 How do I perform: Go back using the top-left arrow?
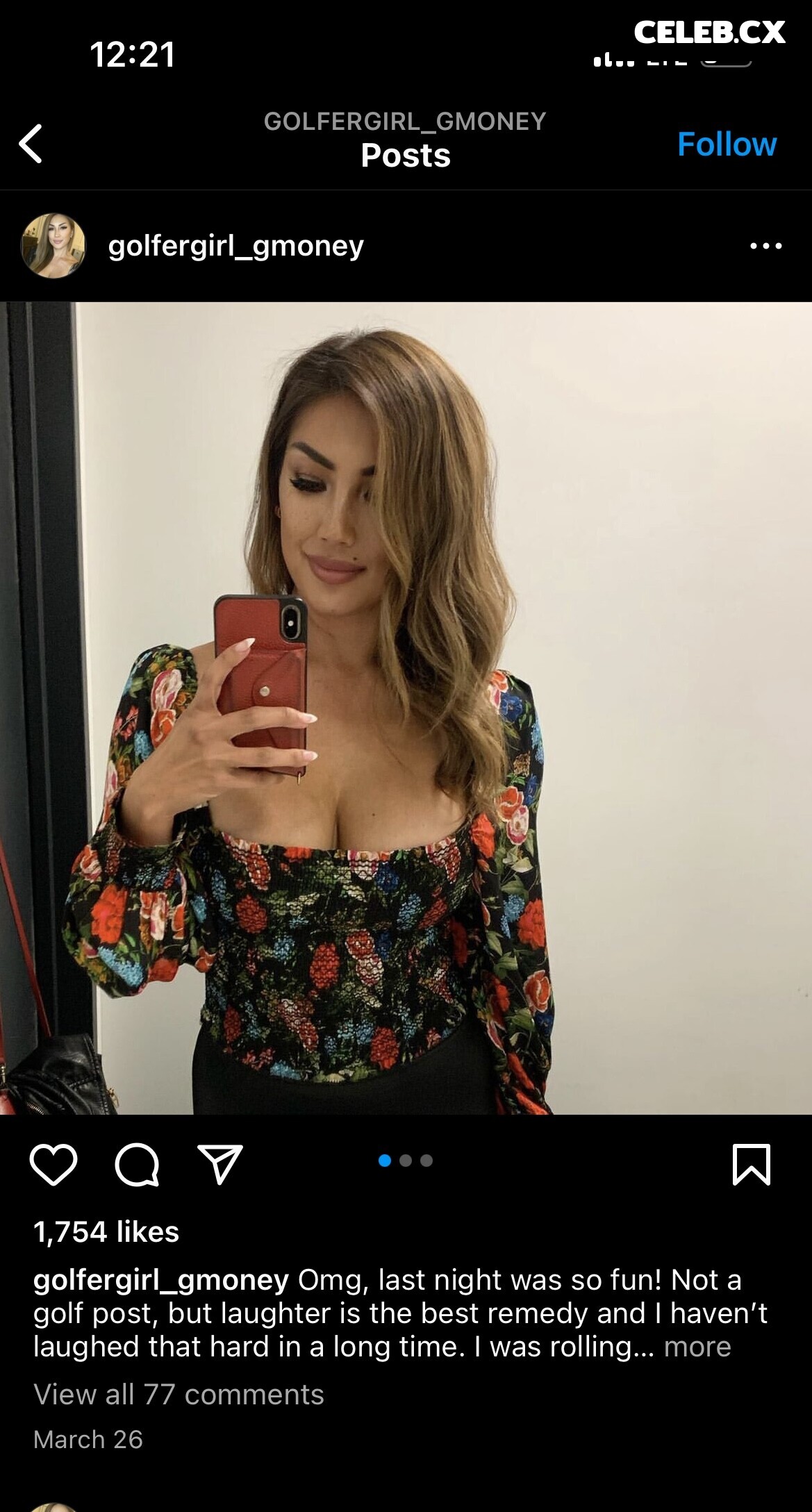point(31,144)
